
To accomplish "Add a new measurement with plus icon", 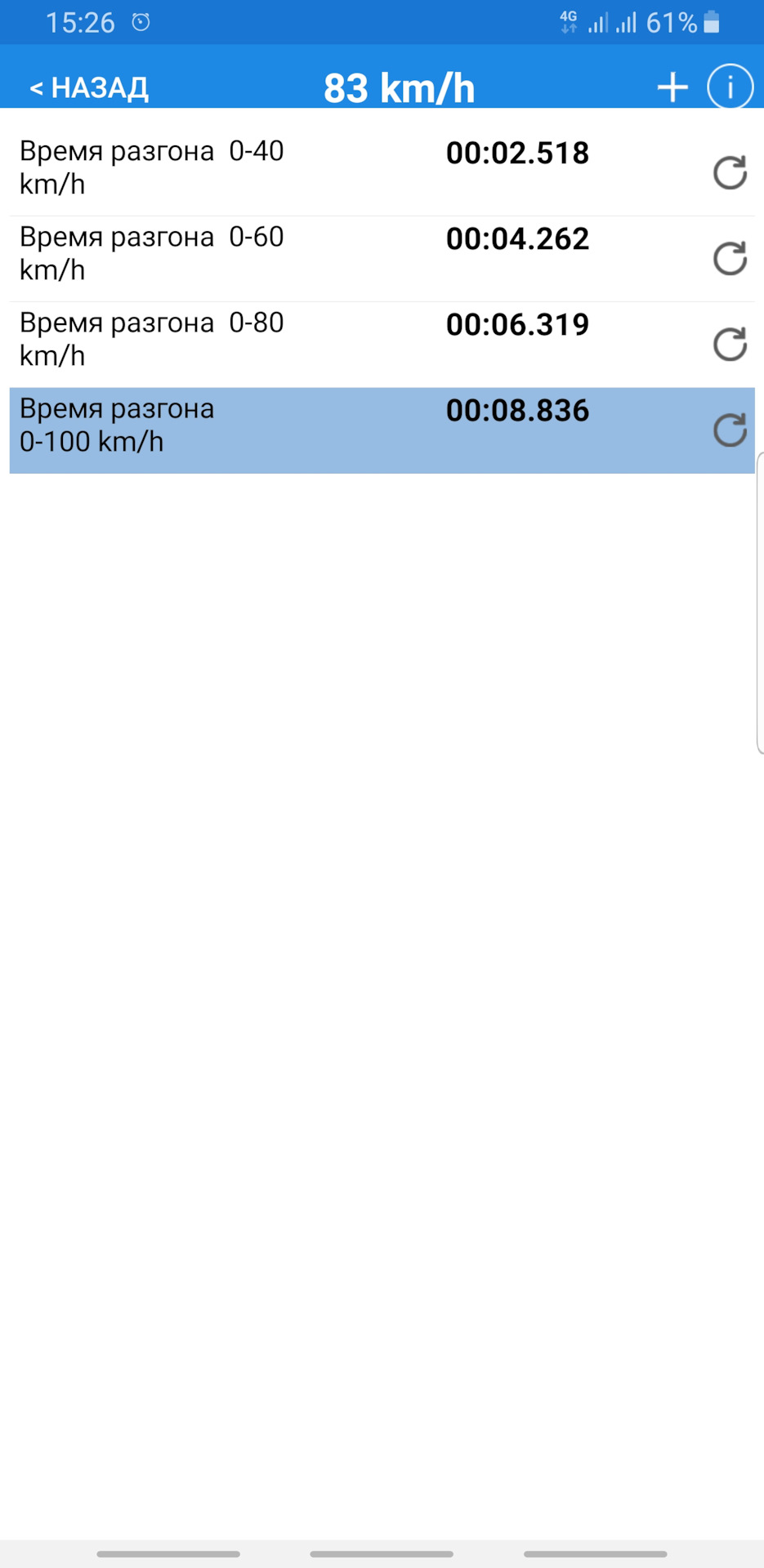I will pyautogui.click(x=672, y=87).
